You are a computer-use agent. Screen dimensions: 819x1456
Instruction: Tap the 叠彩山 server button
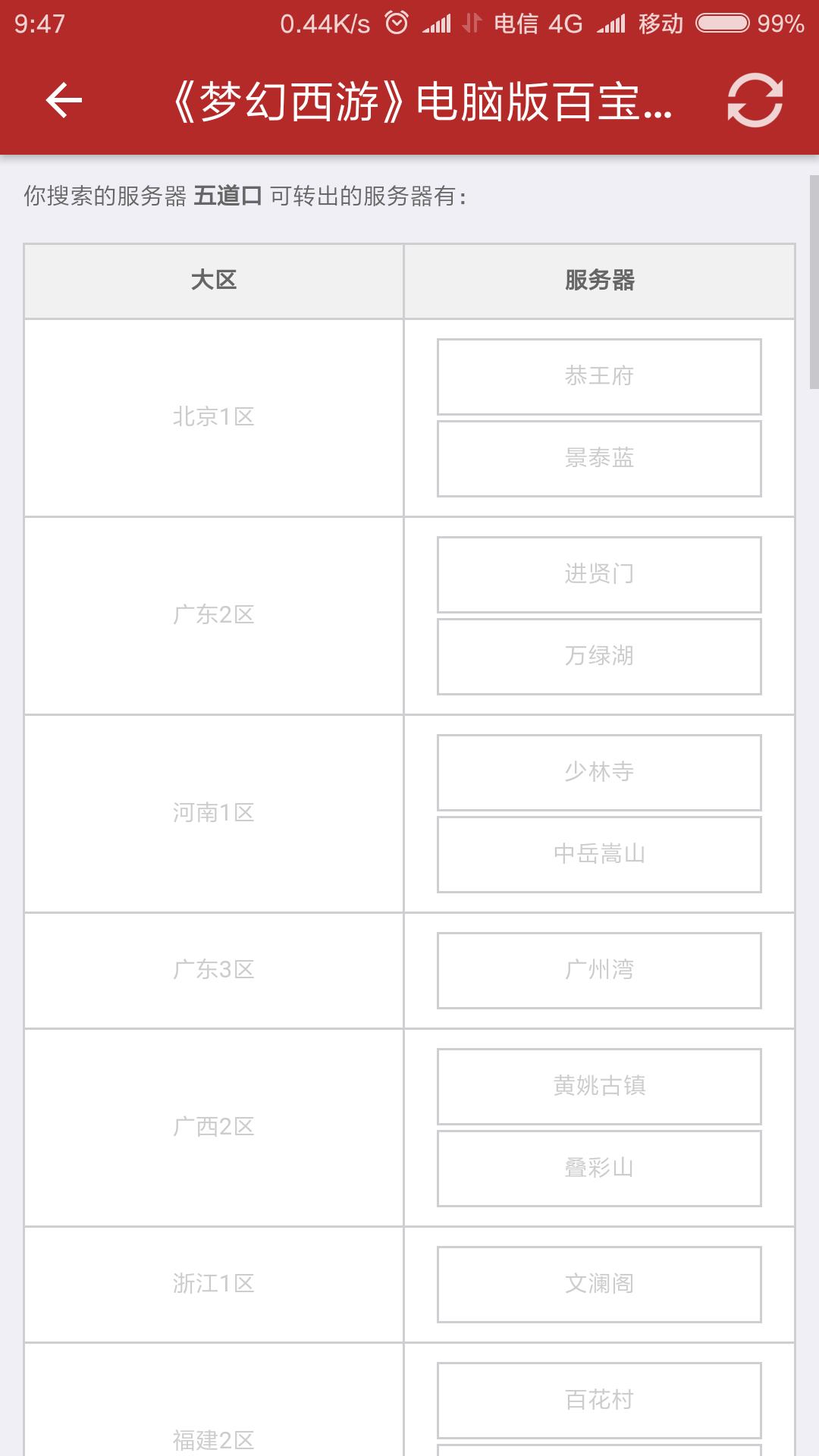(599, 1169)
